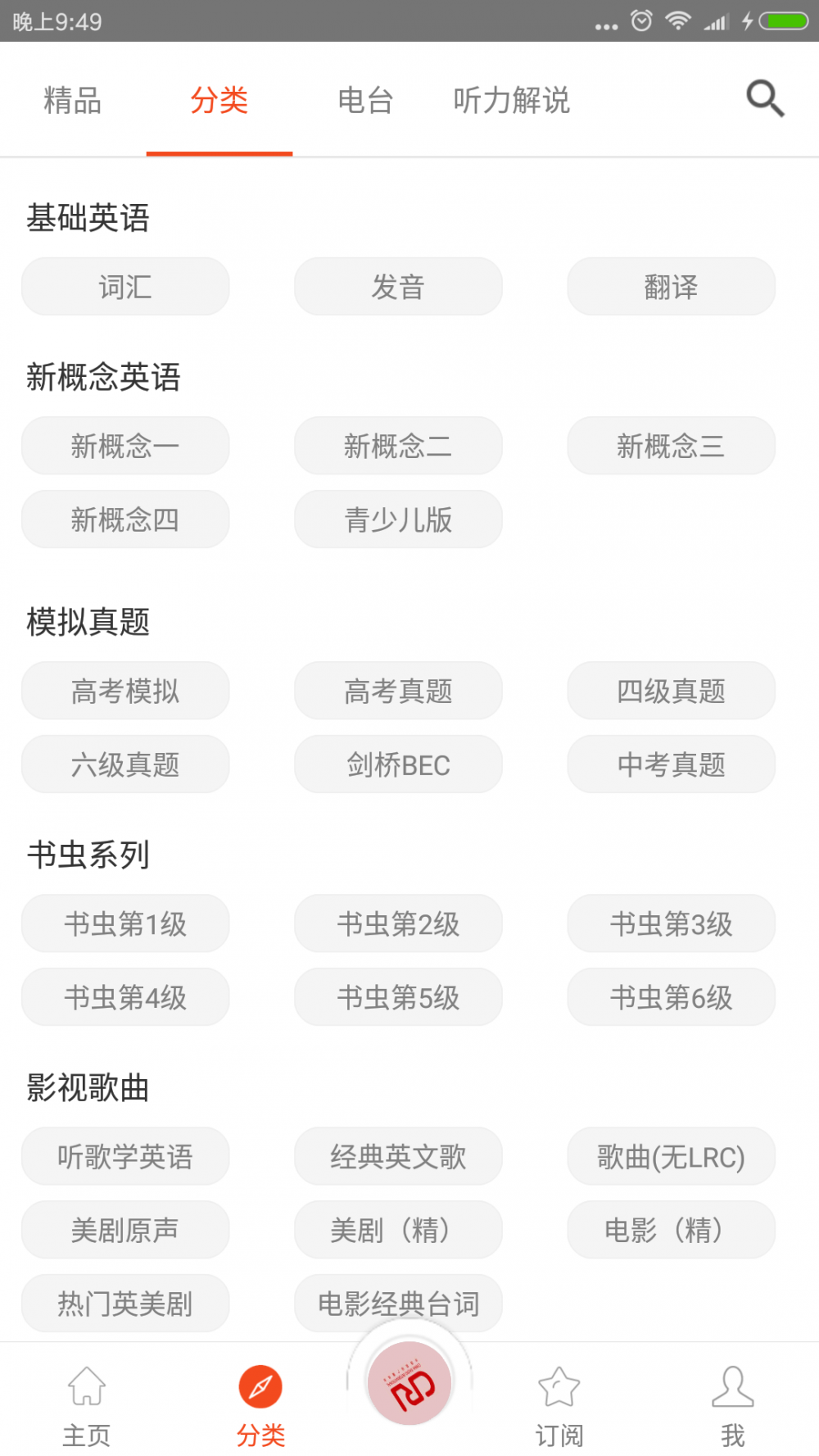The image size is (819, 1456).
Task: Tap the 四级真题 chip
Action: [672, 691]
